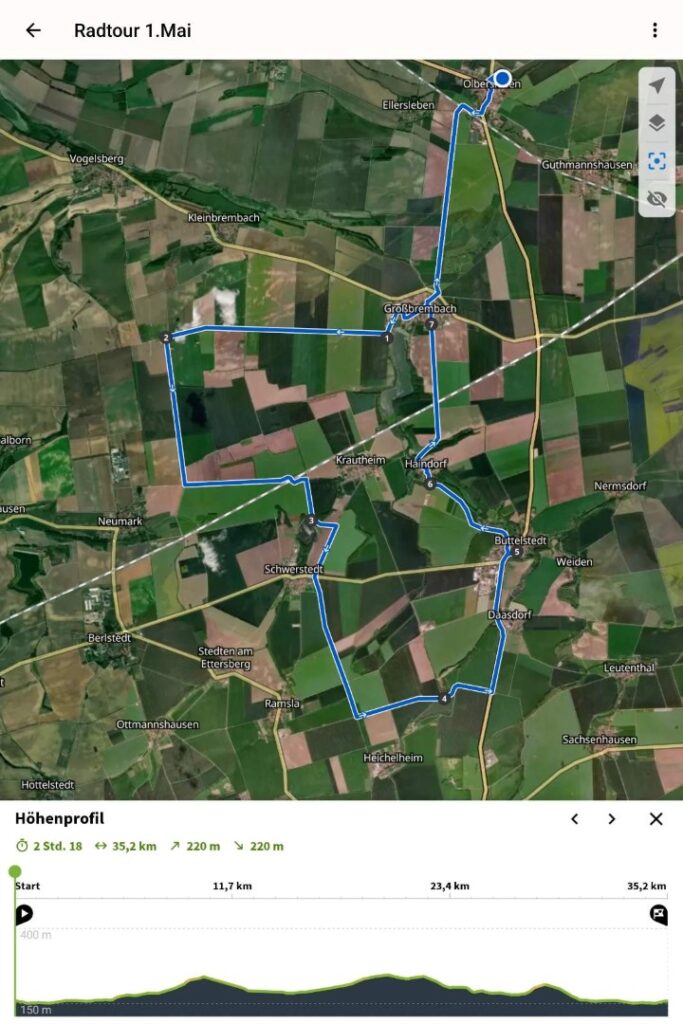Screen dimensions: 683x1024
Task: Open the overflow menu
Action: click(655, 30)
